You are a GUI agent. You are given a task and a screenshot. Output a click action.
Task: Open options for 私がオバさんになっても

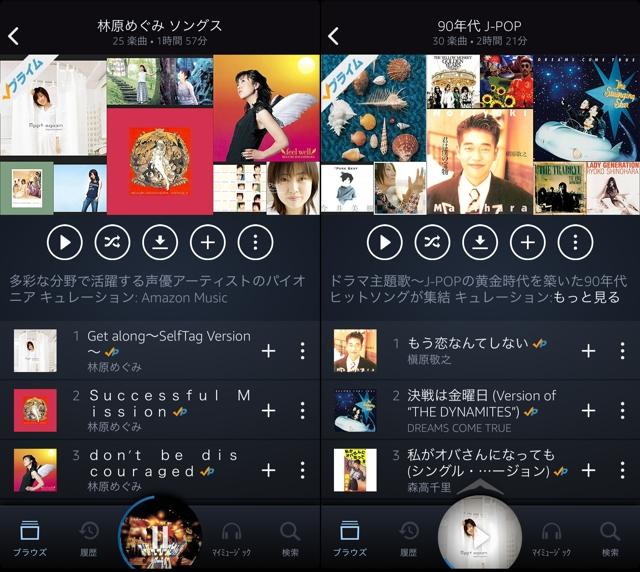[x=622, y=470]
